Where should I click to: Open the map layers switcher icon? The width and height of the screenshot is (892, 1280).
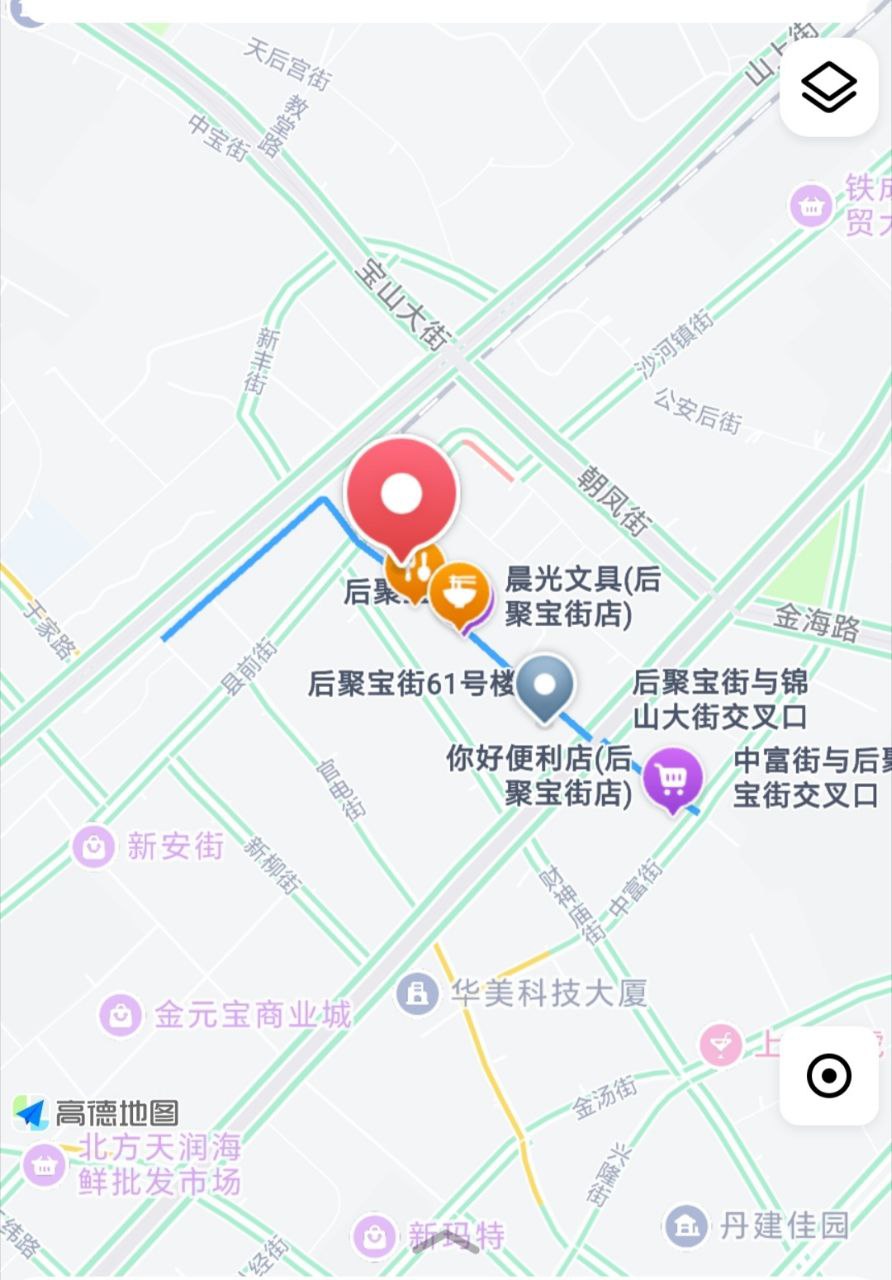[x=828, y=88]
